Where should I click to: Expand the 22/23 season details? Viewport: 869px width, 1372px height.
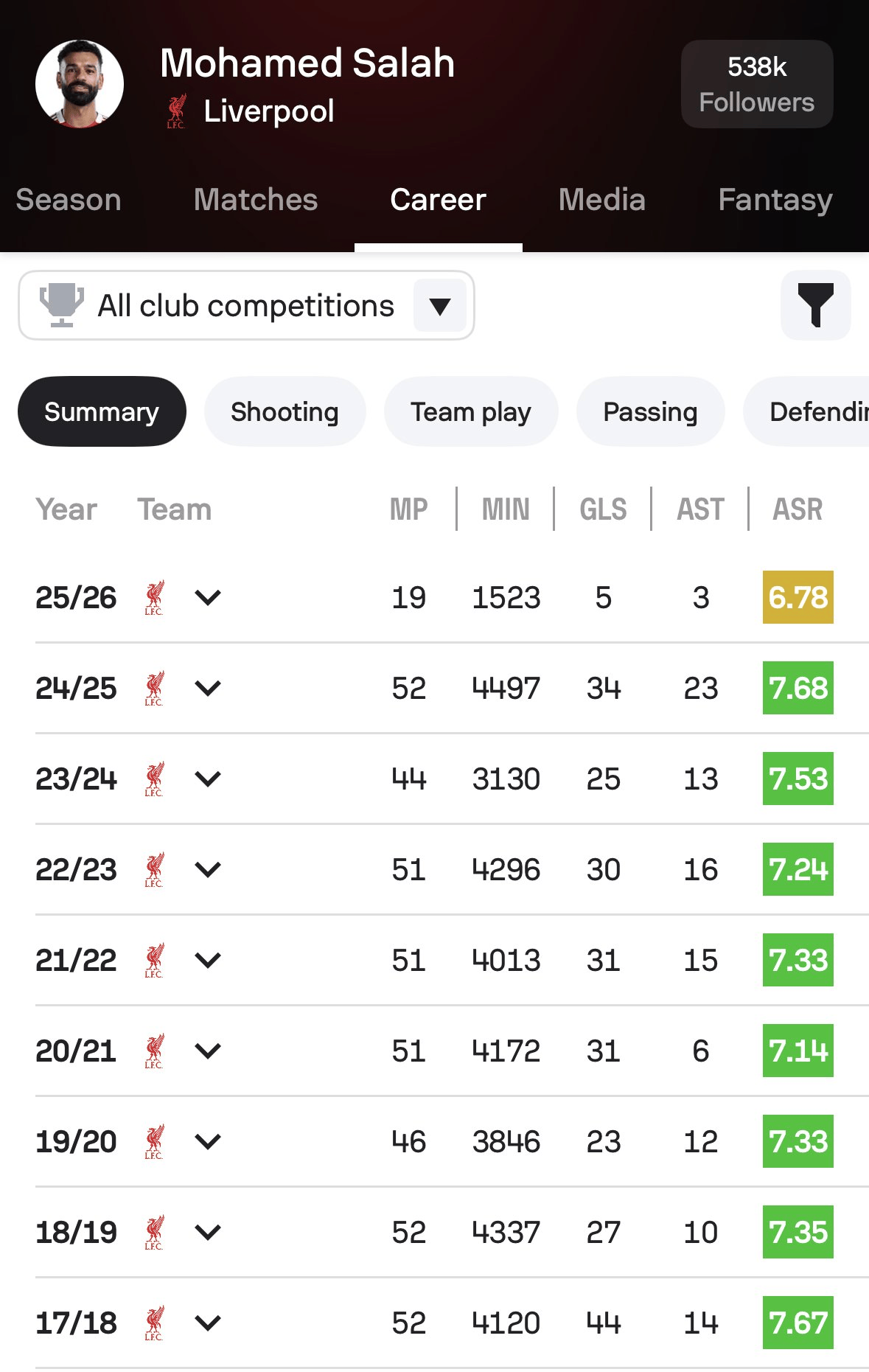[208, 869]
